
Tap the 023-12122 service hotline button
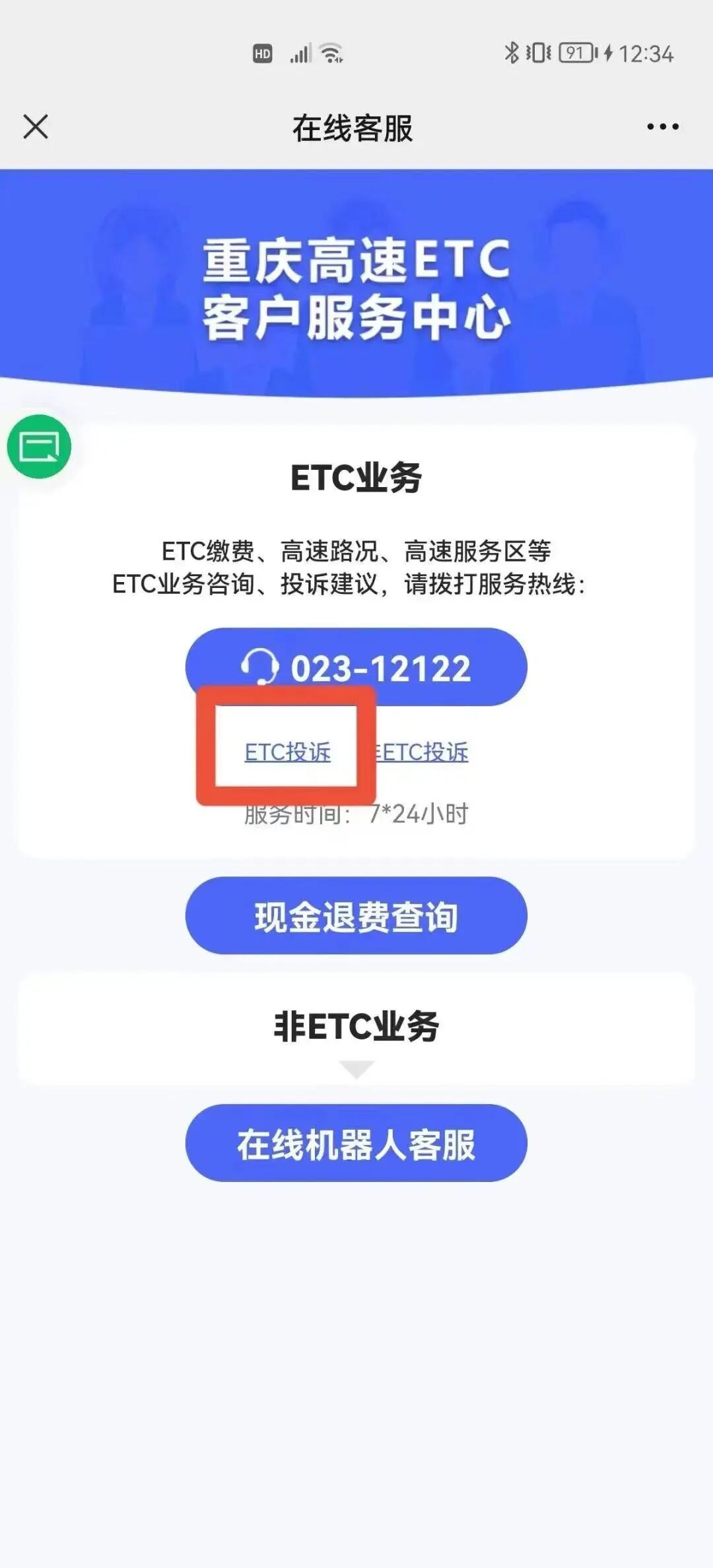pyautogui.click(x=356, y=667)
